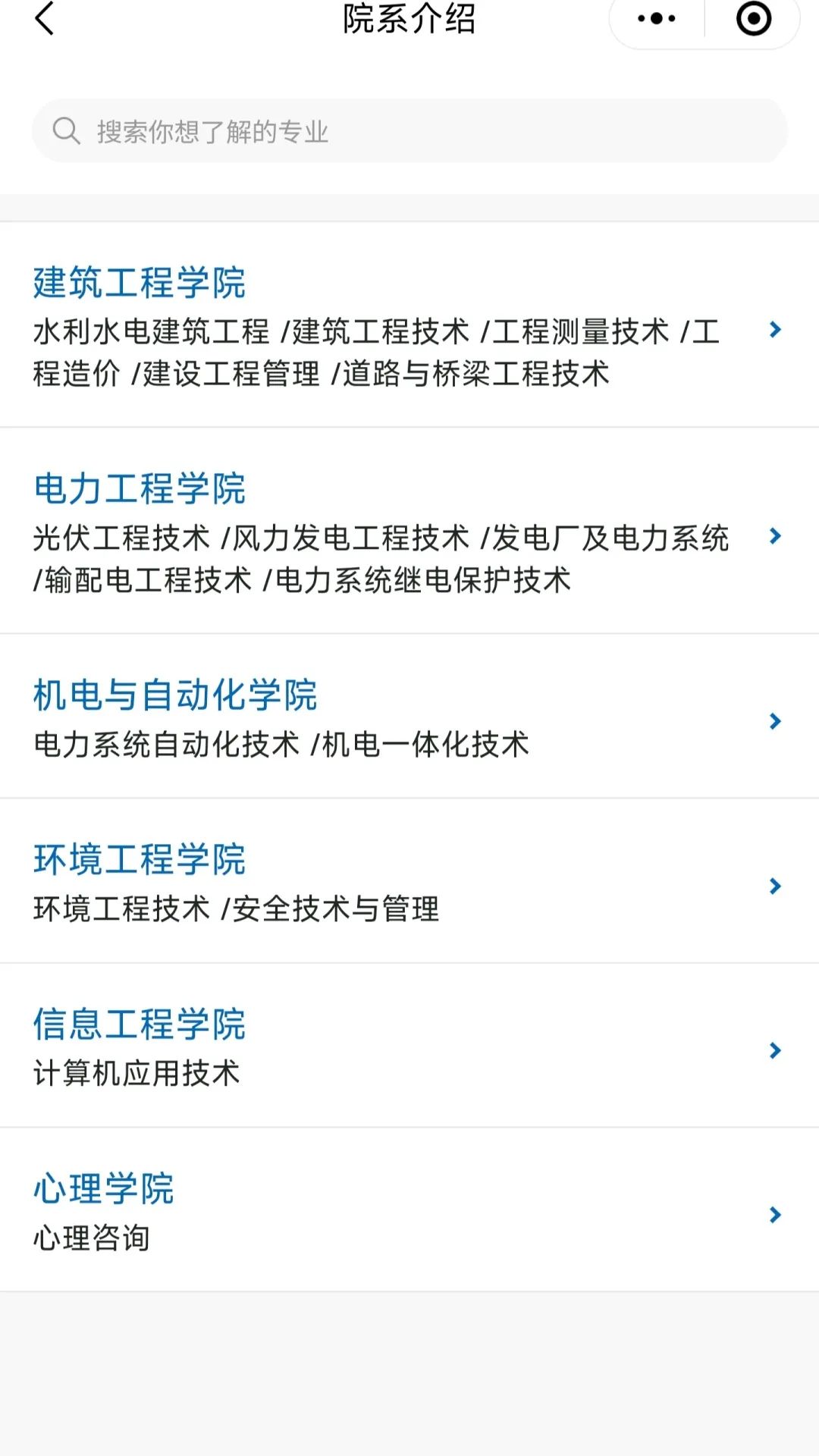View 电力工程学院 majors
Screen dimensions: 819x1456
[x=409, y=532]
